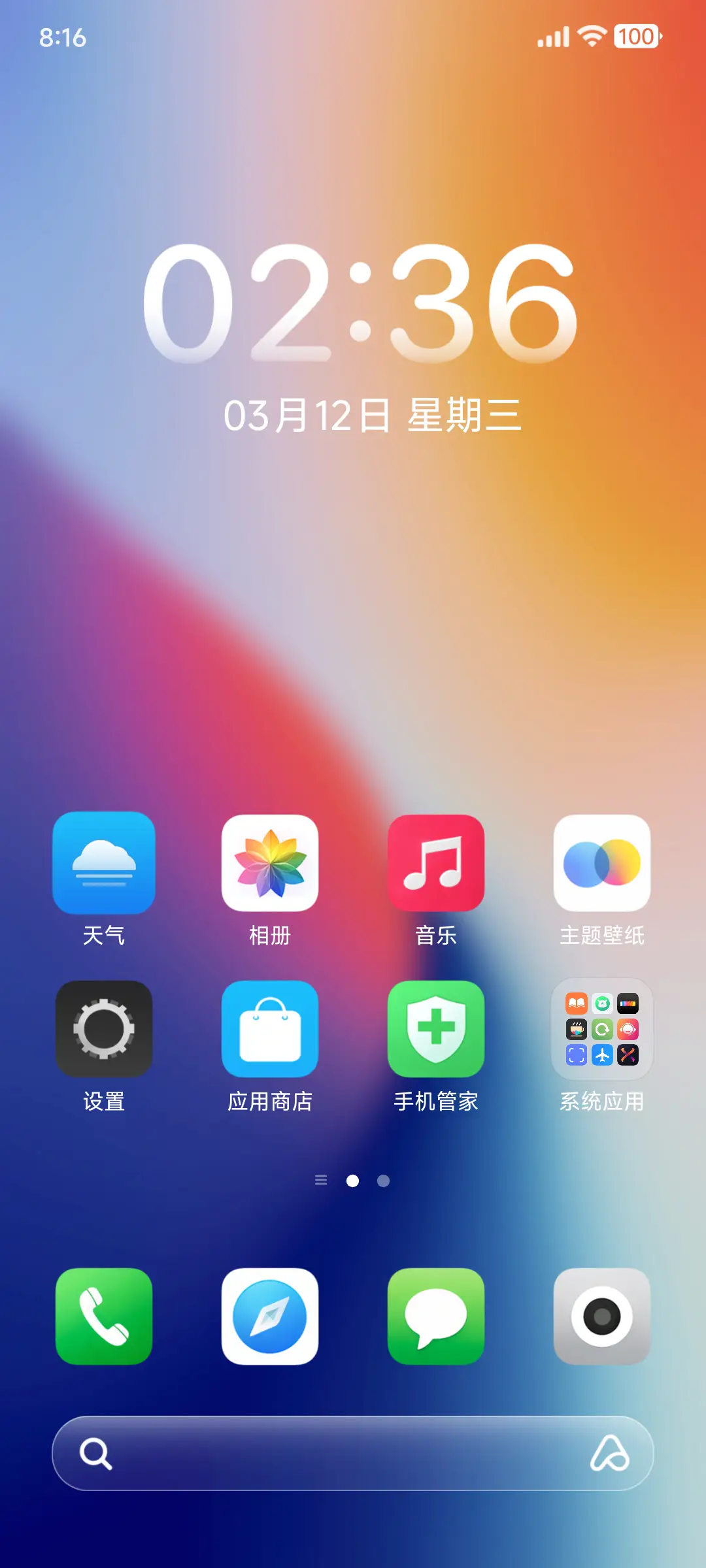Open the 天气 weather app
Image resolution: width=706 pixels, height=1568 pixels.
point(104,864)
